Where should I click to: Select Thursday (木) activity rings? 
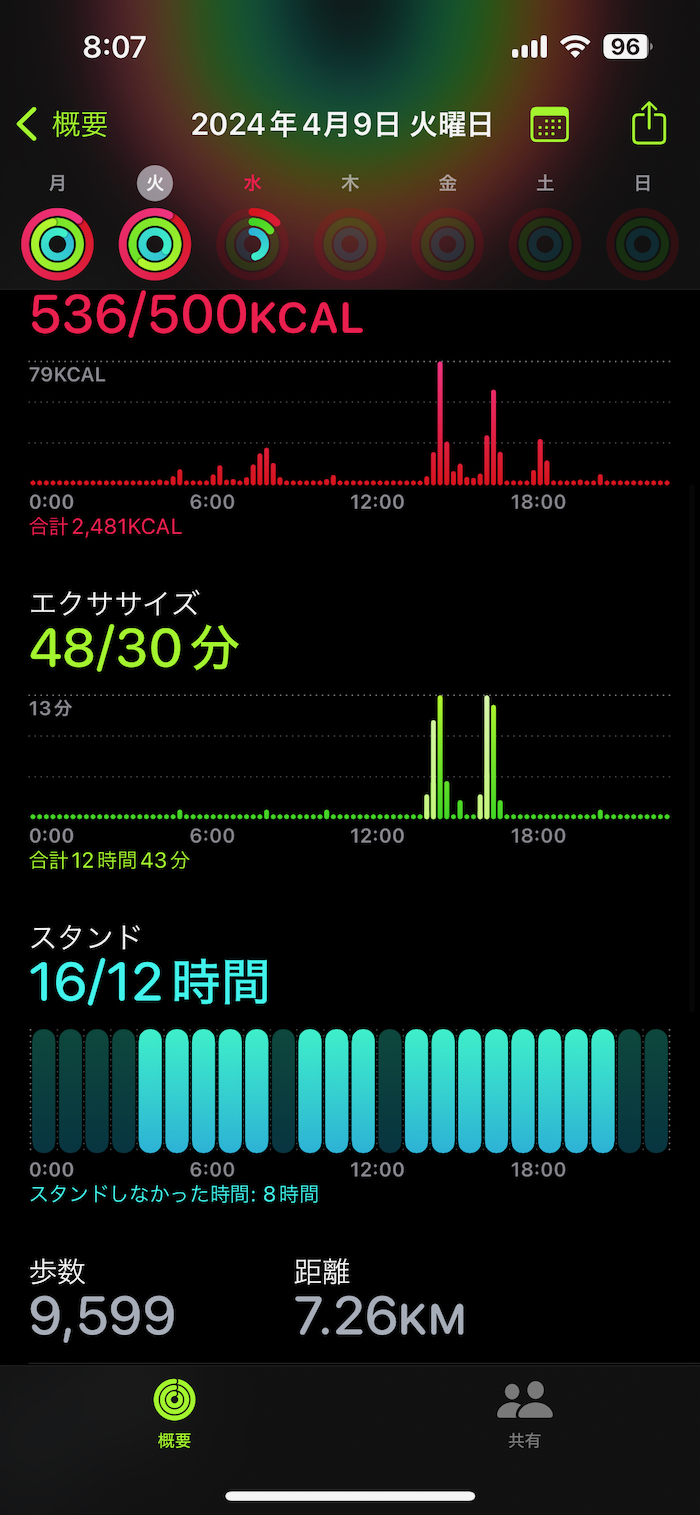(x=349, y=243)
